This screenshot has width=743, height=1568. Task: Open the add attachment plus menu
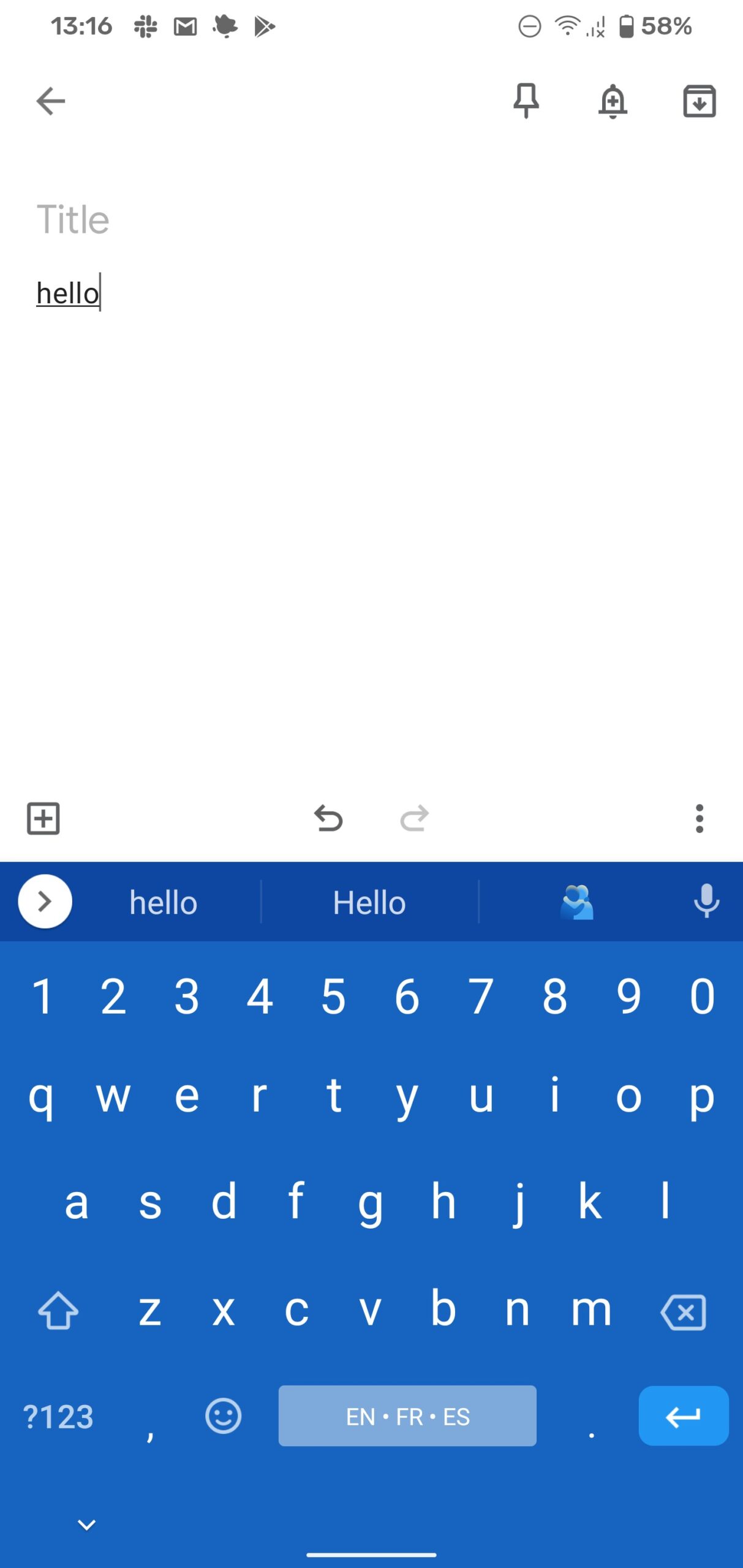[x=43, y=818]
